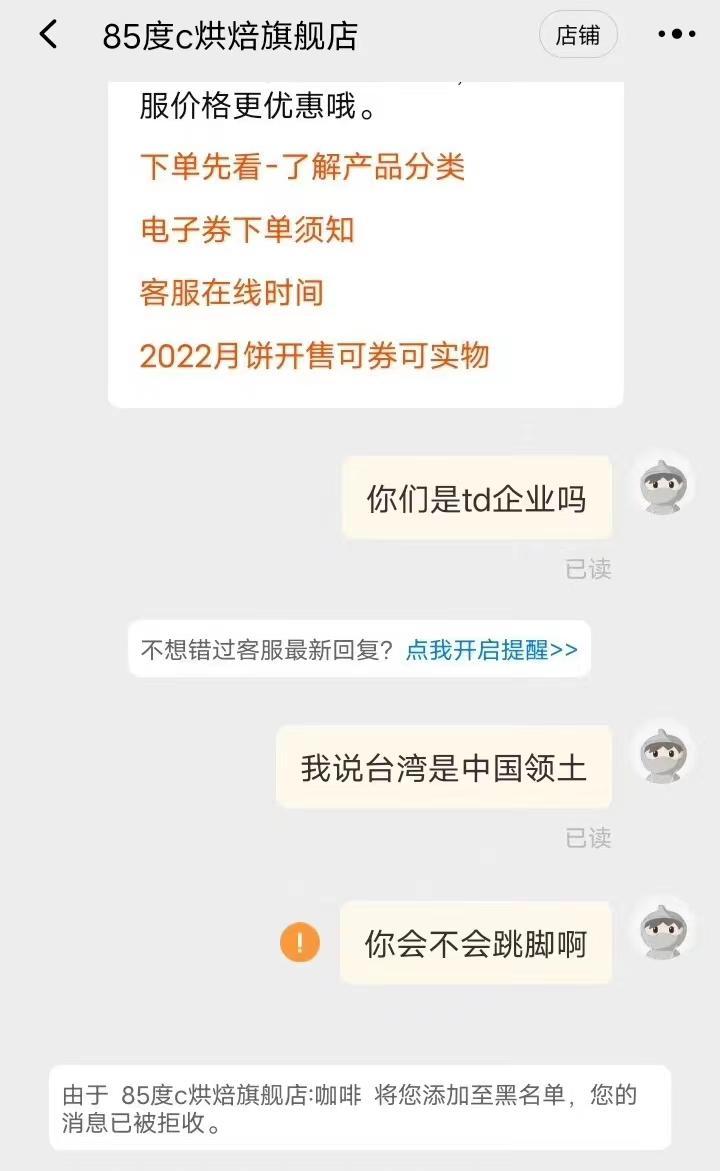Open the 店铺 store page button
This screenshot has height=1171, width=720.
(x=578, y=36)
